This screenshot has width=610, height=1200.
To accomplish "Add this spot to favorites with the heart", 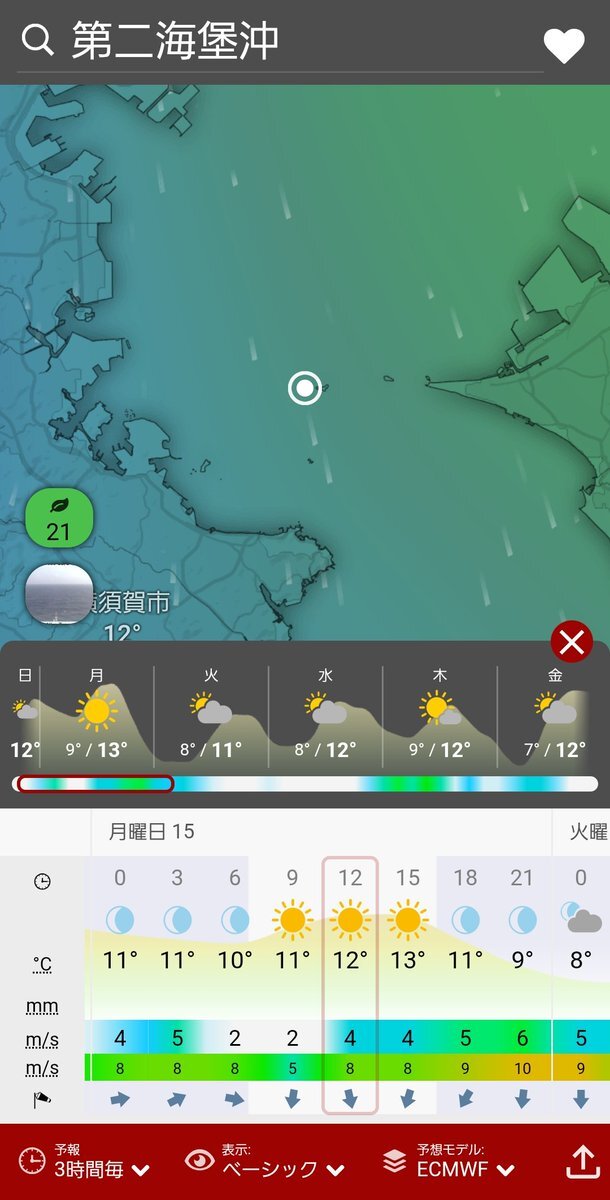I will (564, 45).
